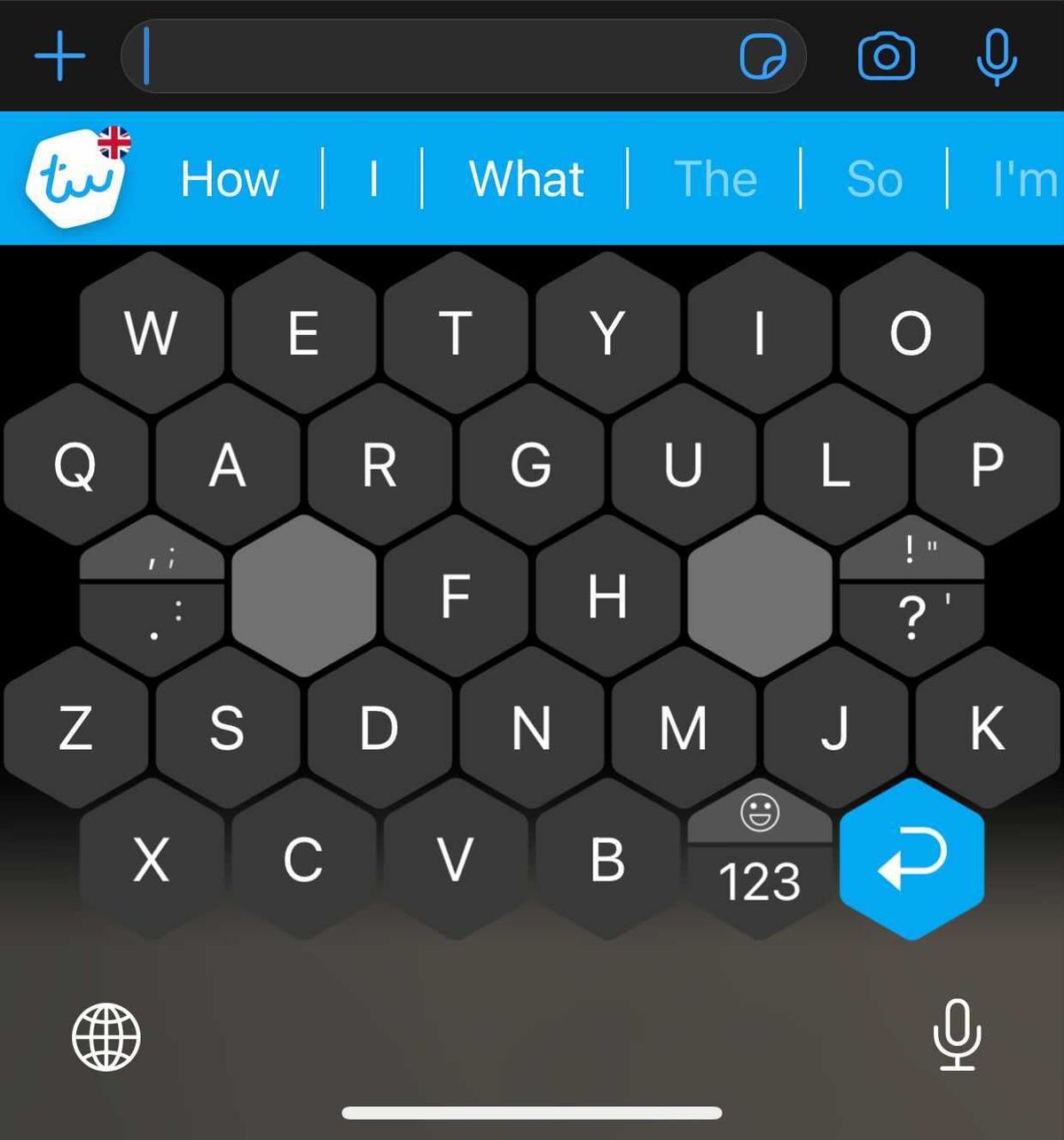Switch to the 123 number layout
1064x1140 pixels.
coord(759,881)
